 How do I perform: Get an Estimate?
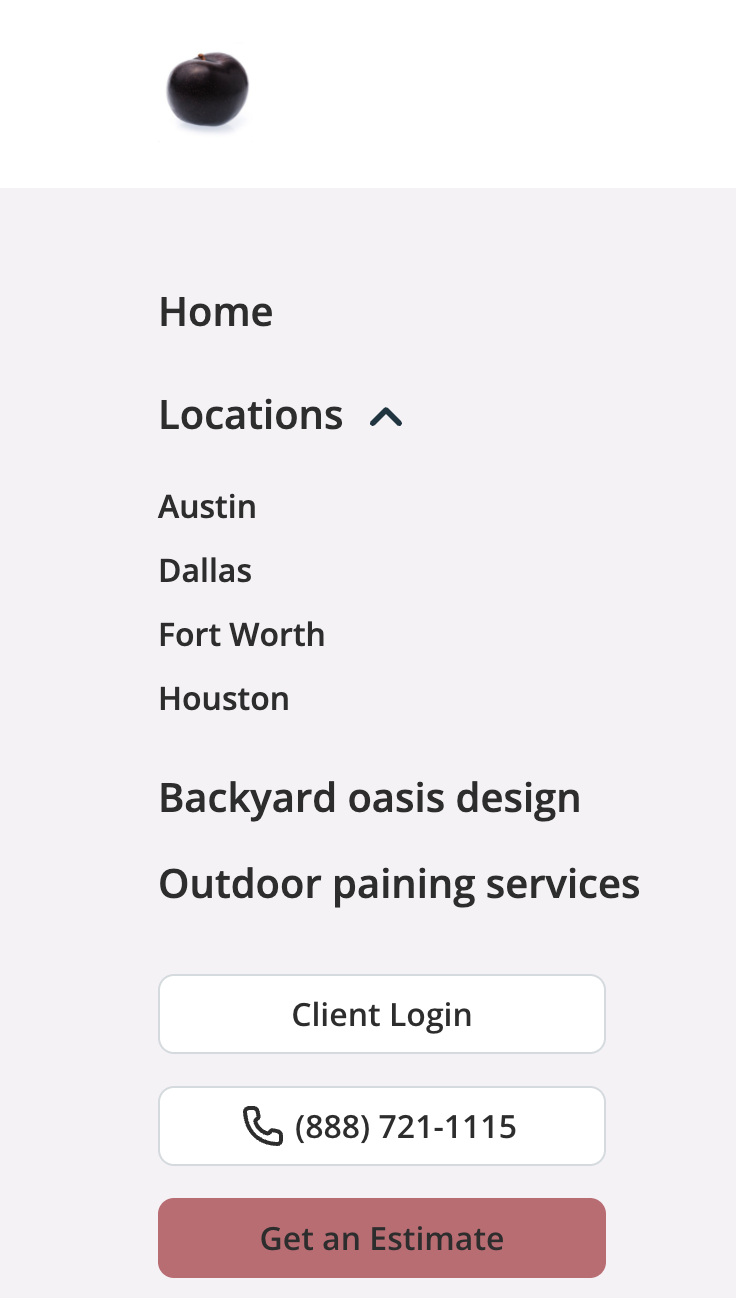pos(381,1238)
